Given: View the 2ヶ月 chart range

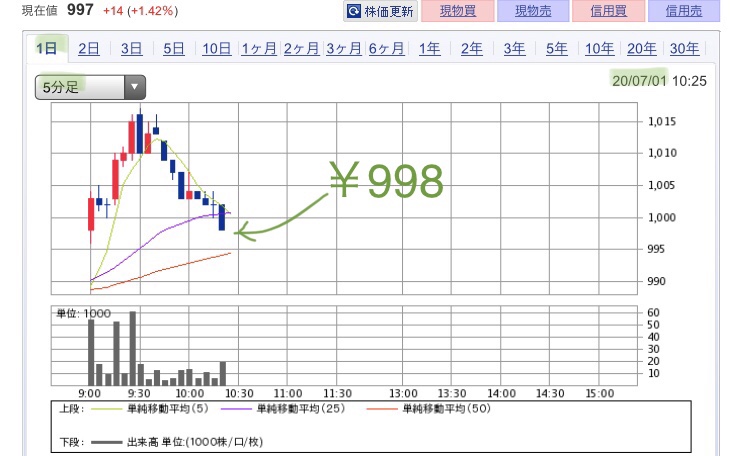Looking at the screenshot, I should click(301, 49).
